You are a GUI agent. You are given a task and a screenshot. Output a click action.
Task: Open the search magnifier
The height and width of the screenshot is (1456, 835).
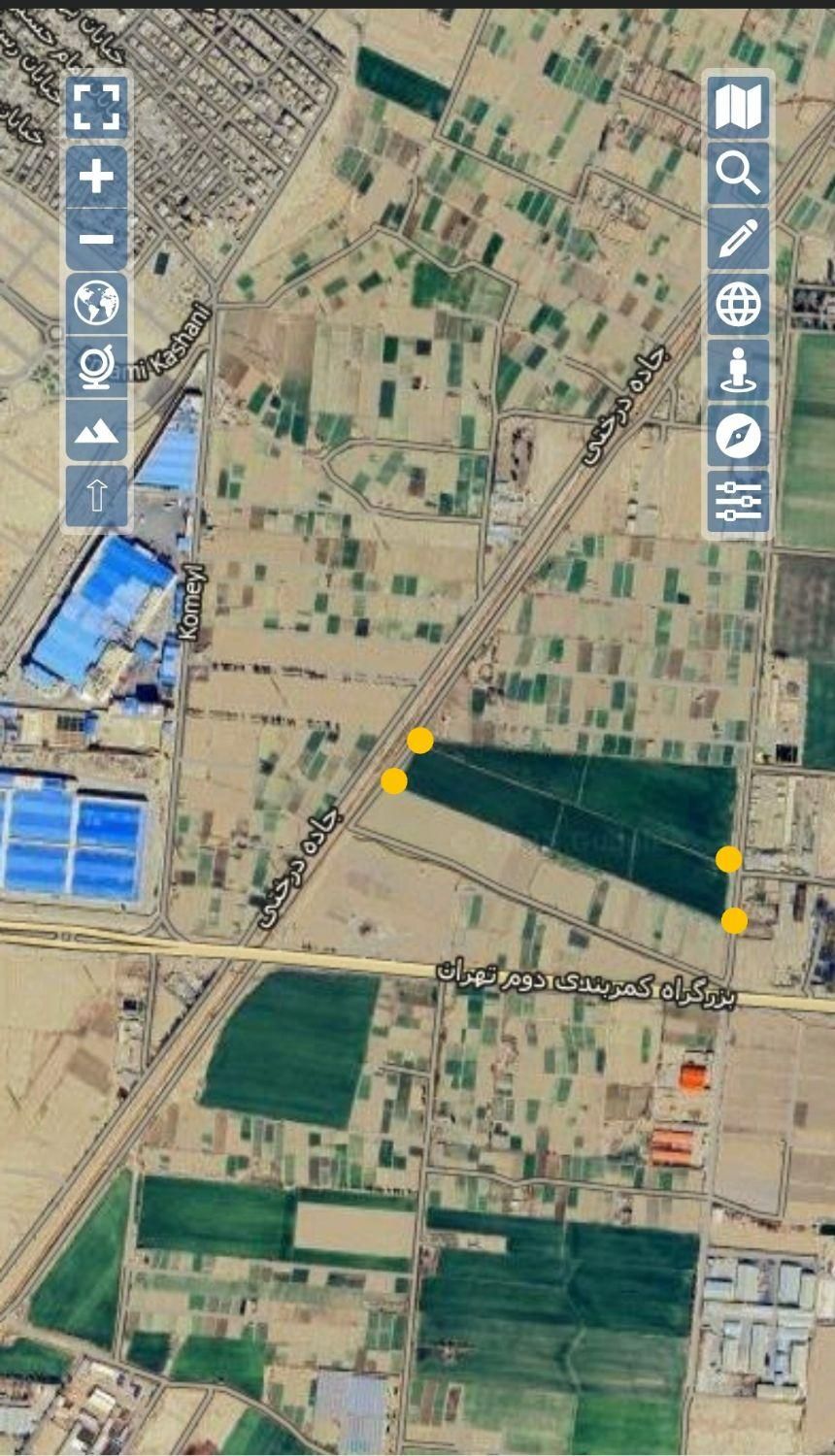pos(738,173)
